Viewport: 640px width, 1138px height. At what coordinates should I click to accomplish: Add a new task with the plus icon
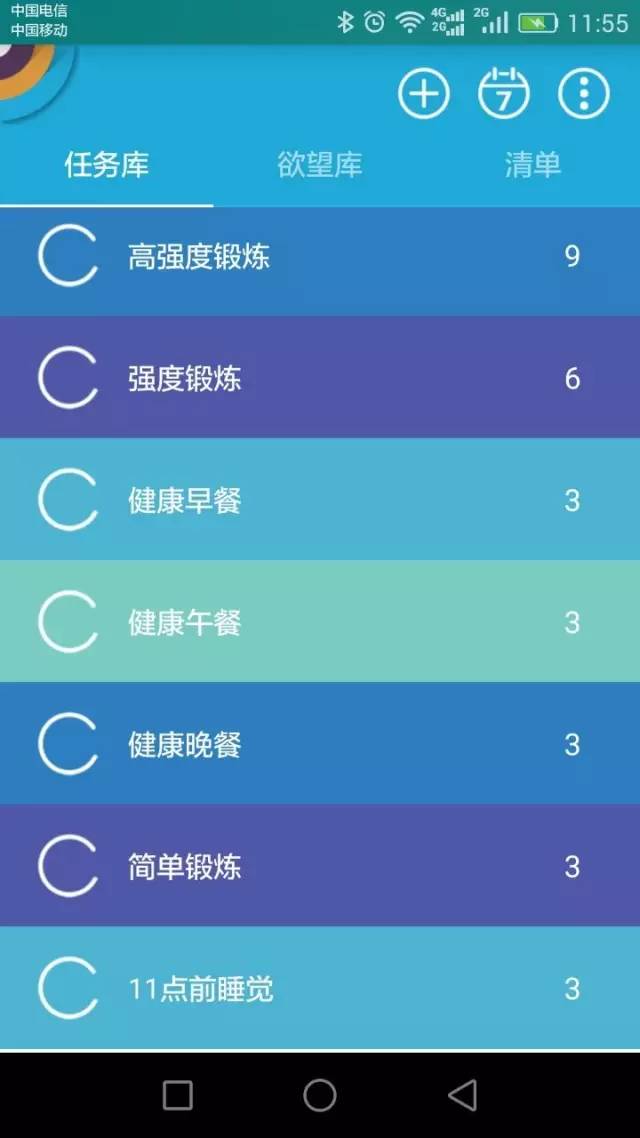tap(424, 94)
